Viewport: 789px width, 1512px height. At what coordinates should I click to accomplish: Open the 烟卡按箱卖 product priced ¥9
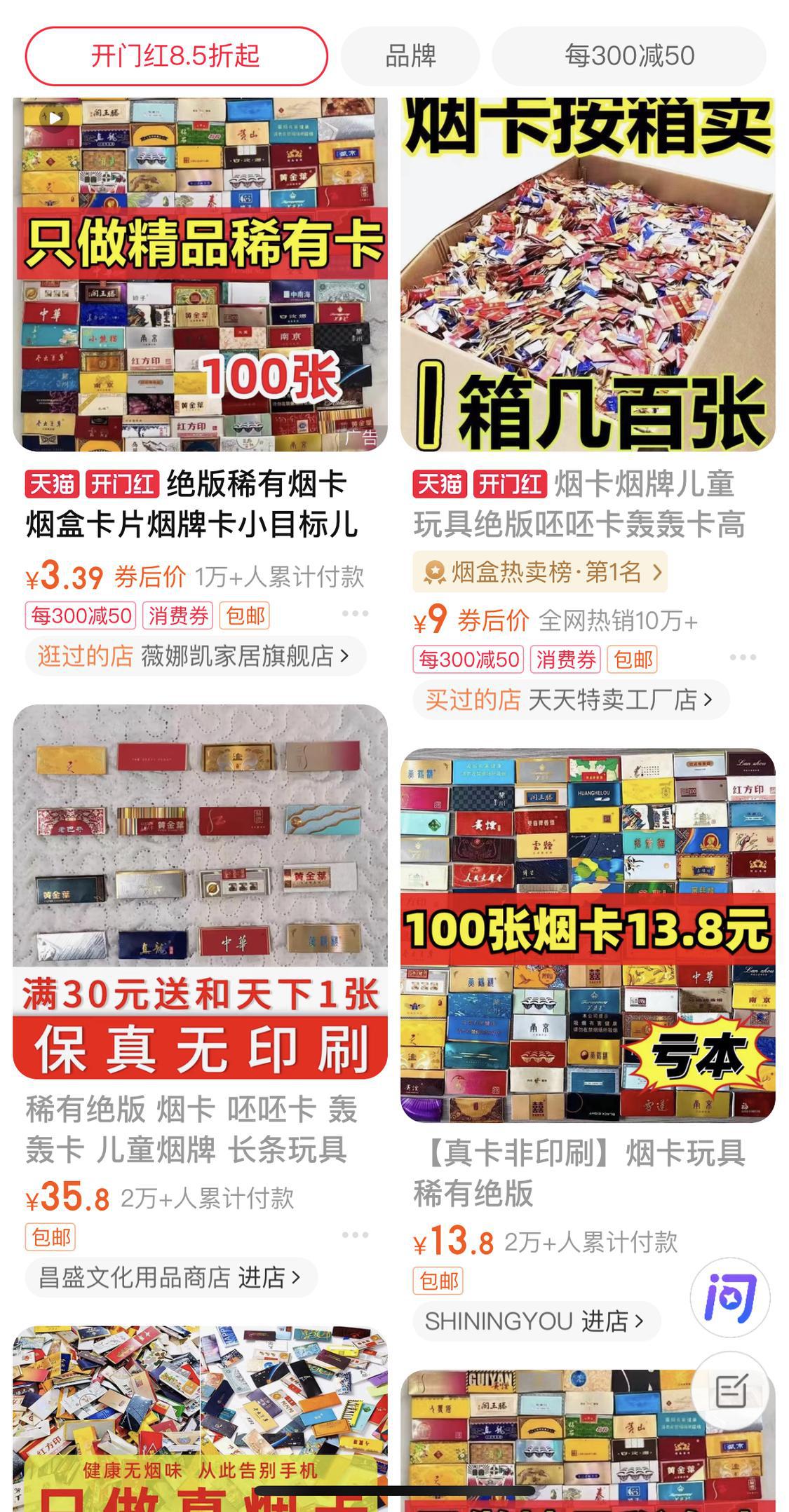click(588, 275)
